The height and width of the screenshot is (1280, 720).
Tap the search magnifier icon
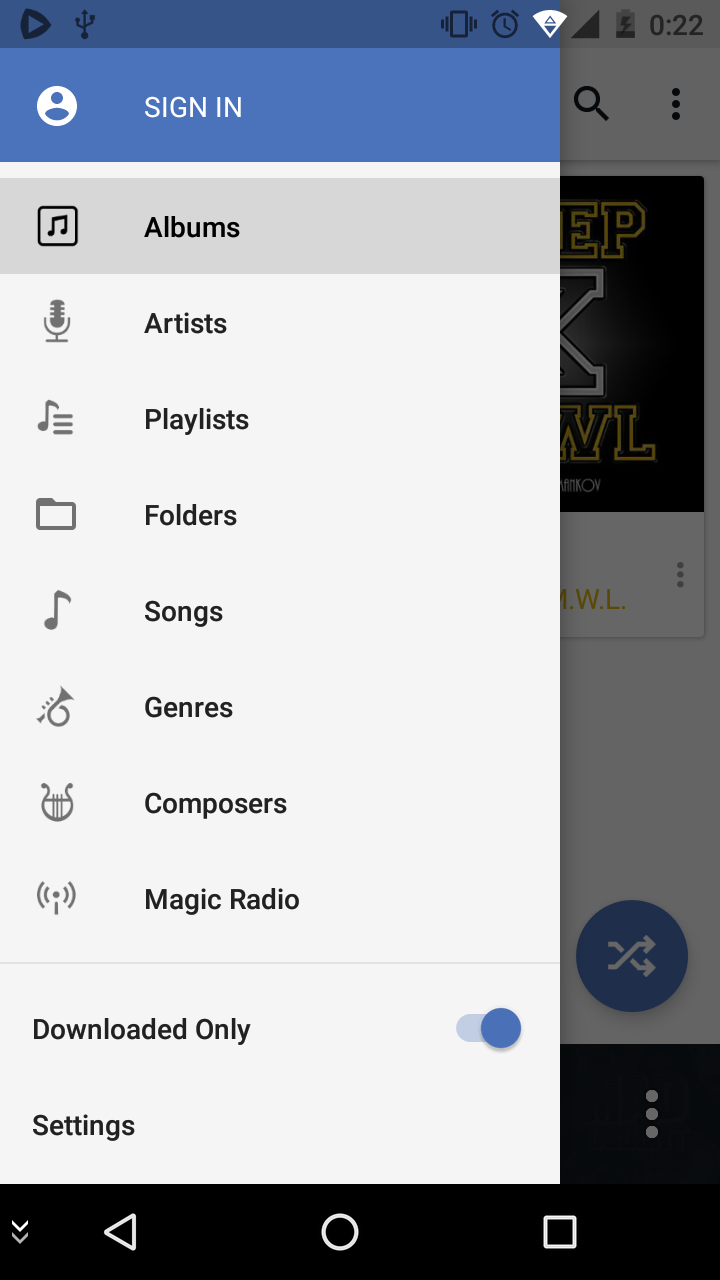tap(591, 104)
